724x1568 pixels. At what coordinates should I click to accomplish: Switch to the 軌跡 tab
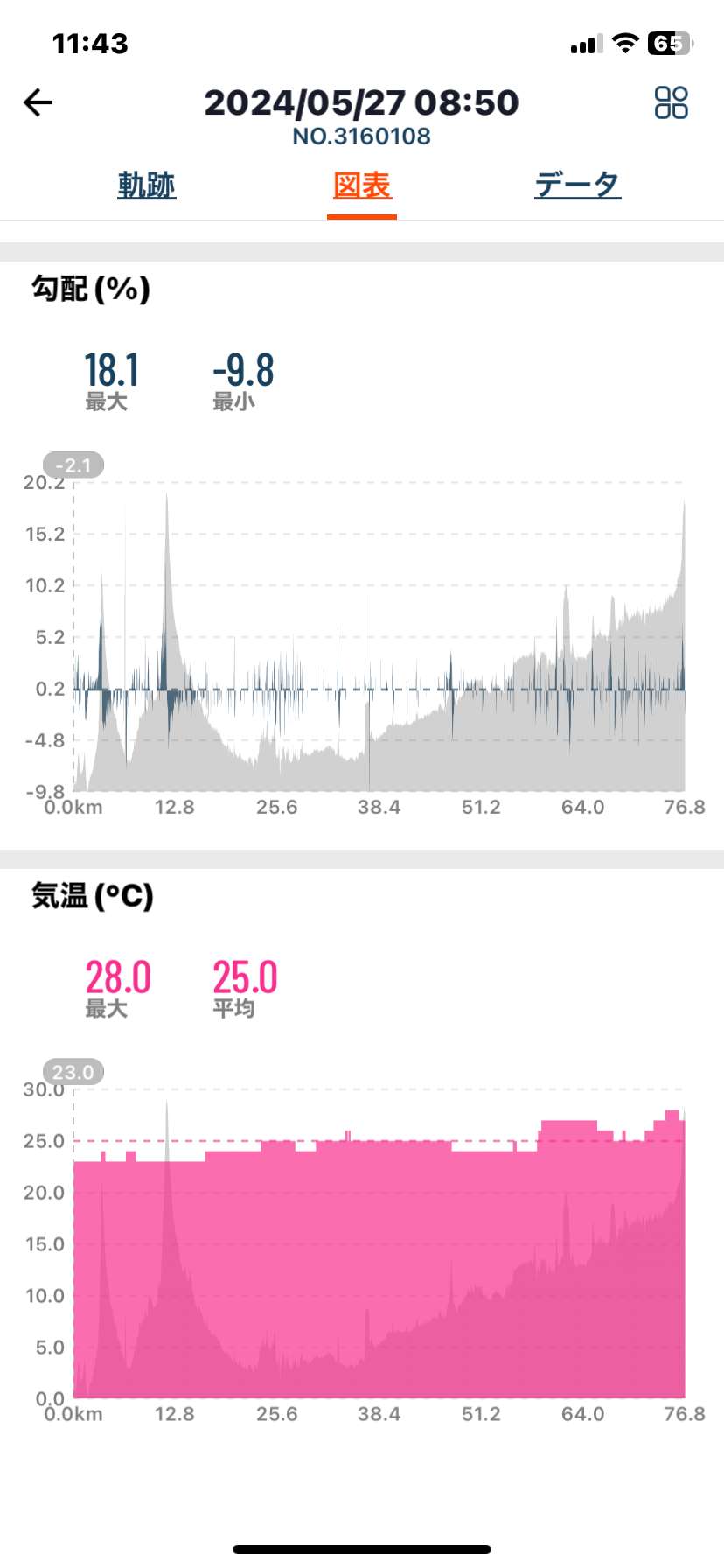[147, 185]
